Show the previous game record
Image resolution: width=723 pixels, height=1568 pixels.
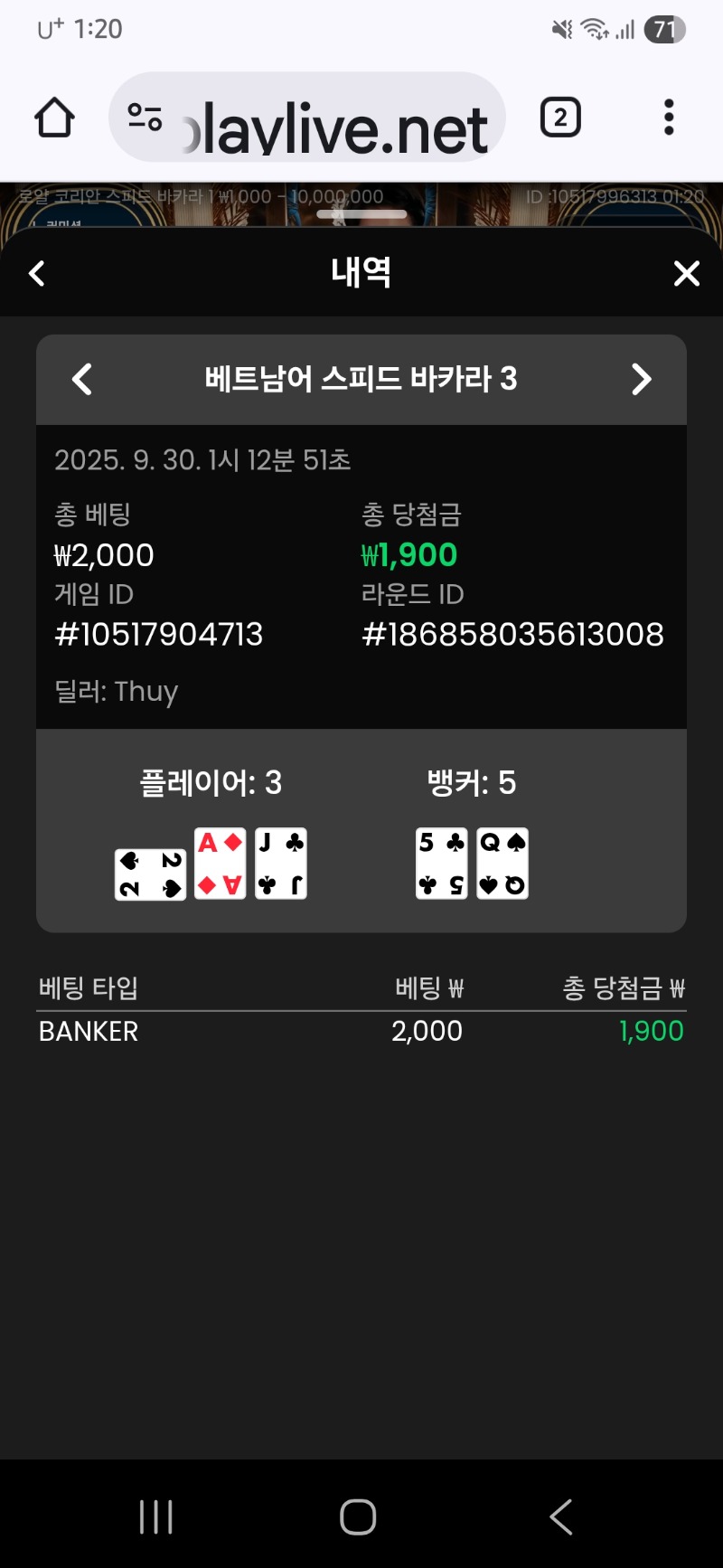[82, 379]
